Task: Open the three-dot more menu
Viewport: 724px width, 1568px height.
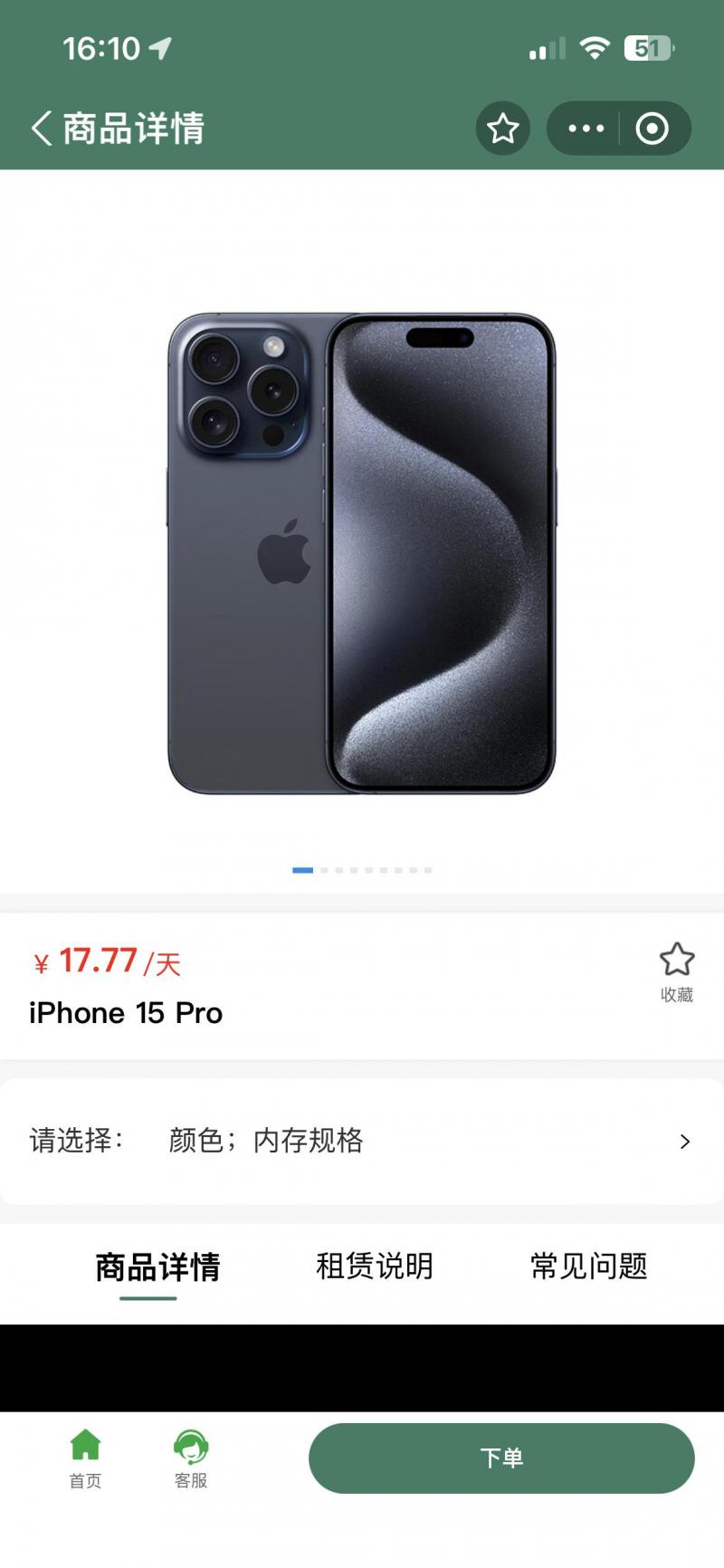Action: 586,129
